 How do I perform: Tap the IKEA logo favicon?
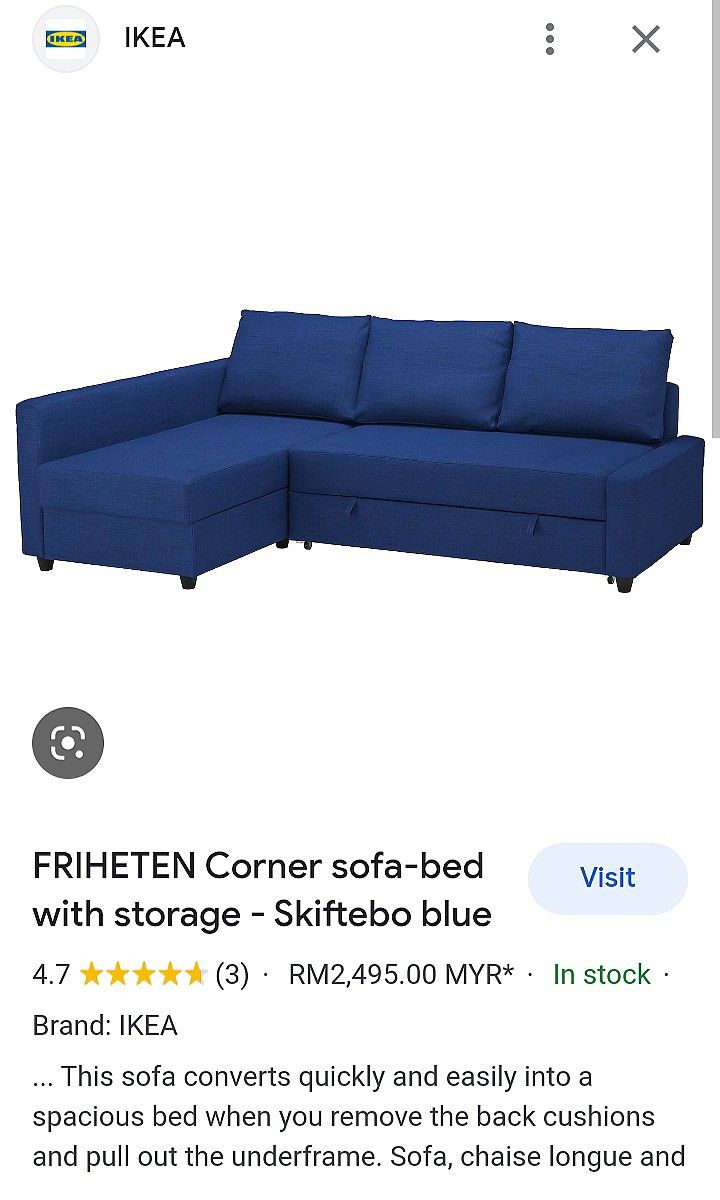[66, 39]
